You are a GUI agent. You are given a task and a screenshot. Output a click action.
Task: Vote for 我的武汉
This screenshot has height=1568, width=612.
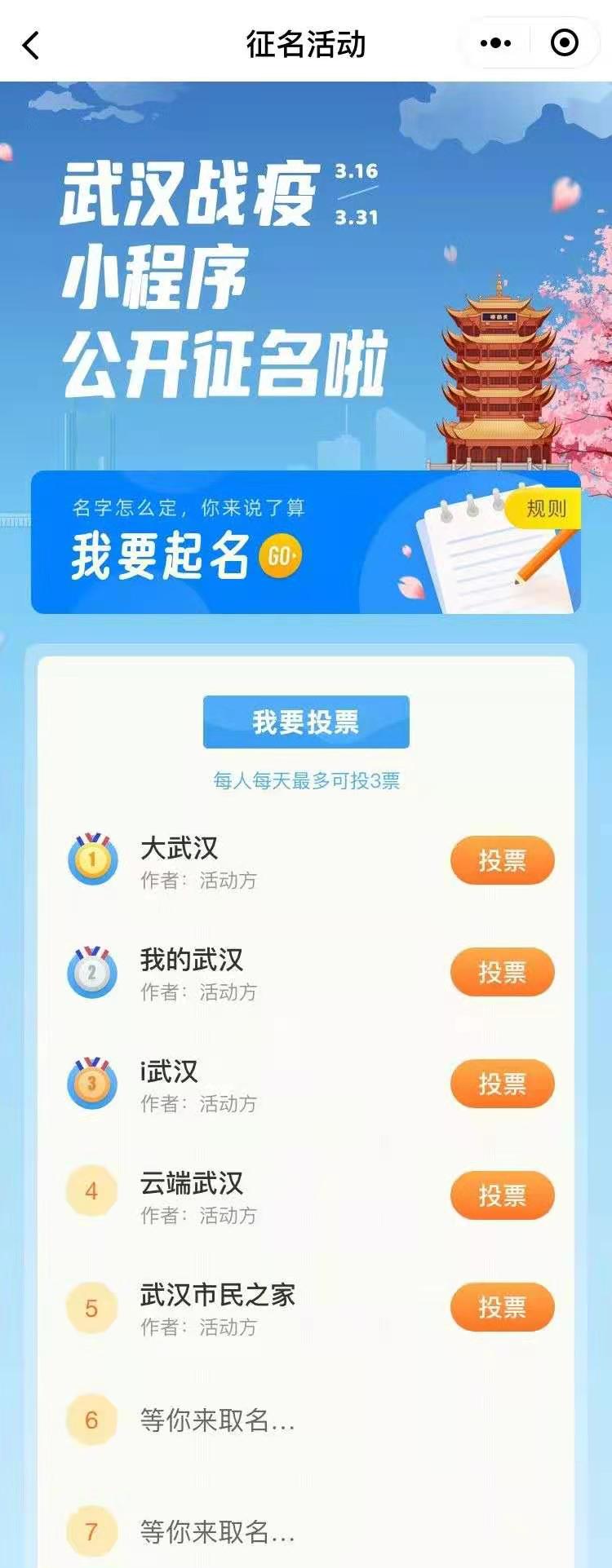[502, 972]
